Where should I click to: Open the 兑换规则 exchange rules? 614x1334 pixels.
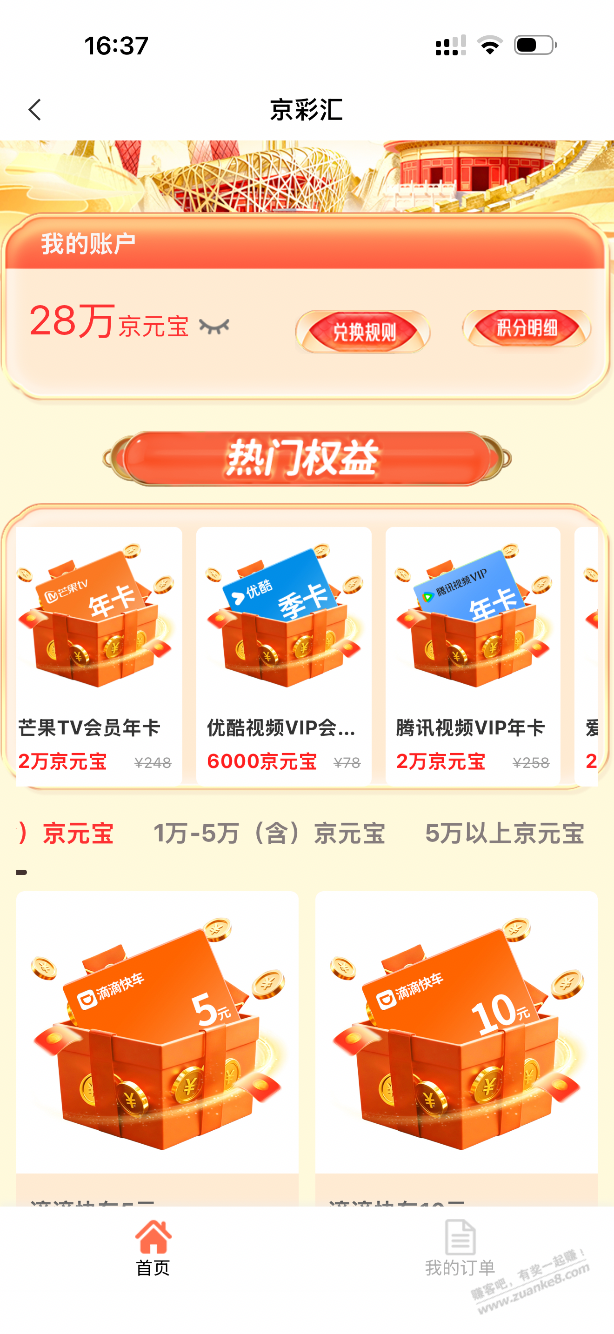tap(363, 332)
